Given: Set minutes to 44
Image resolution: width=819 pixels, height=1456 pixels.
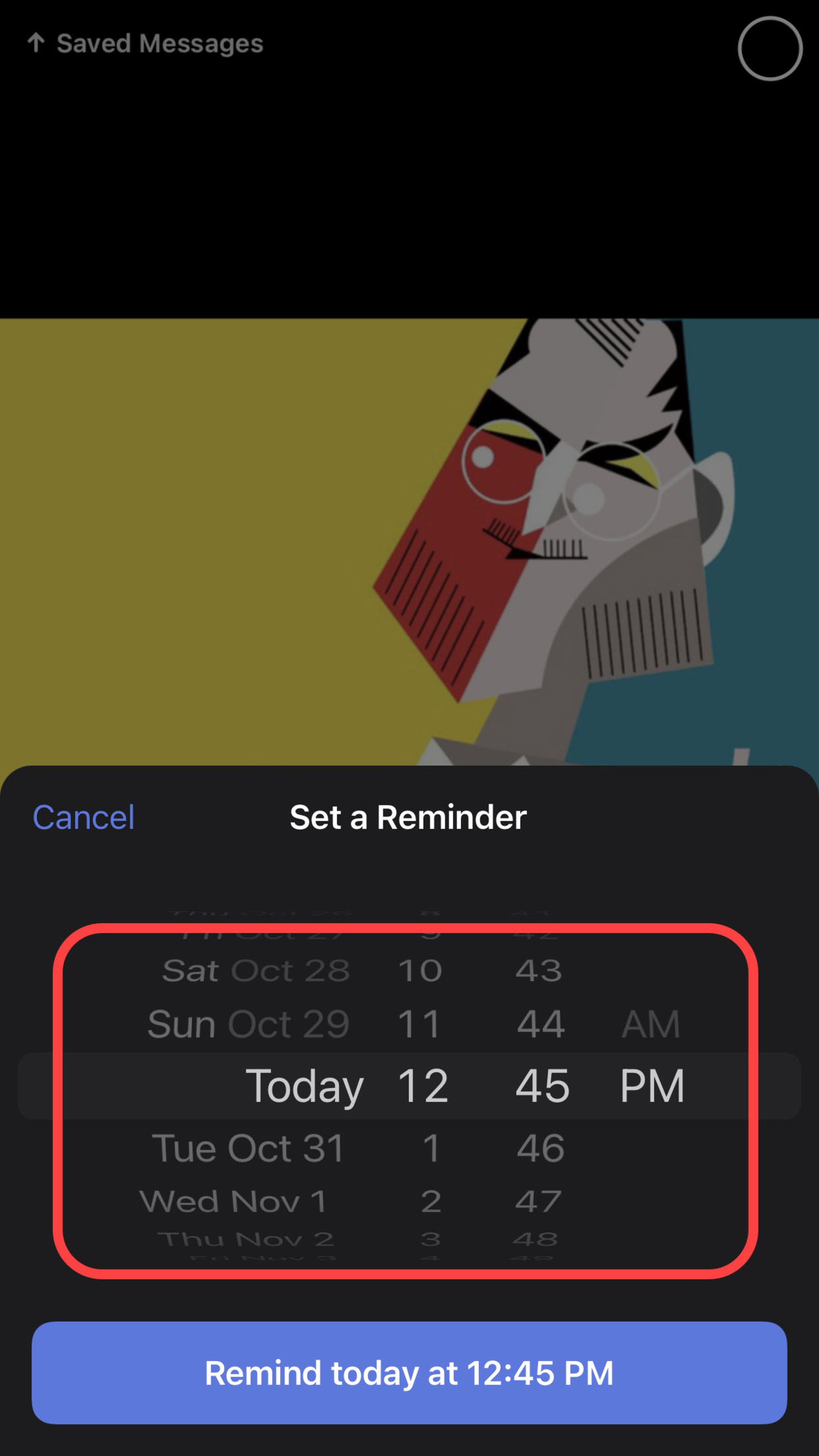Looking at the screenshot, I should [540, 1023].
